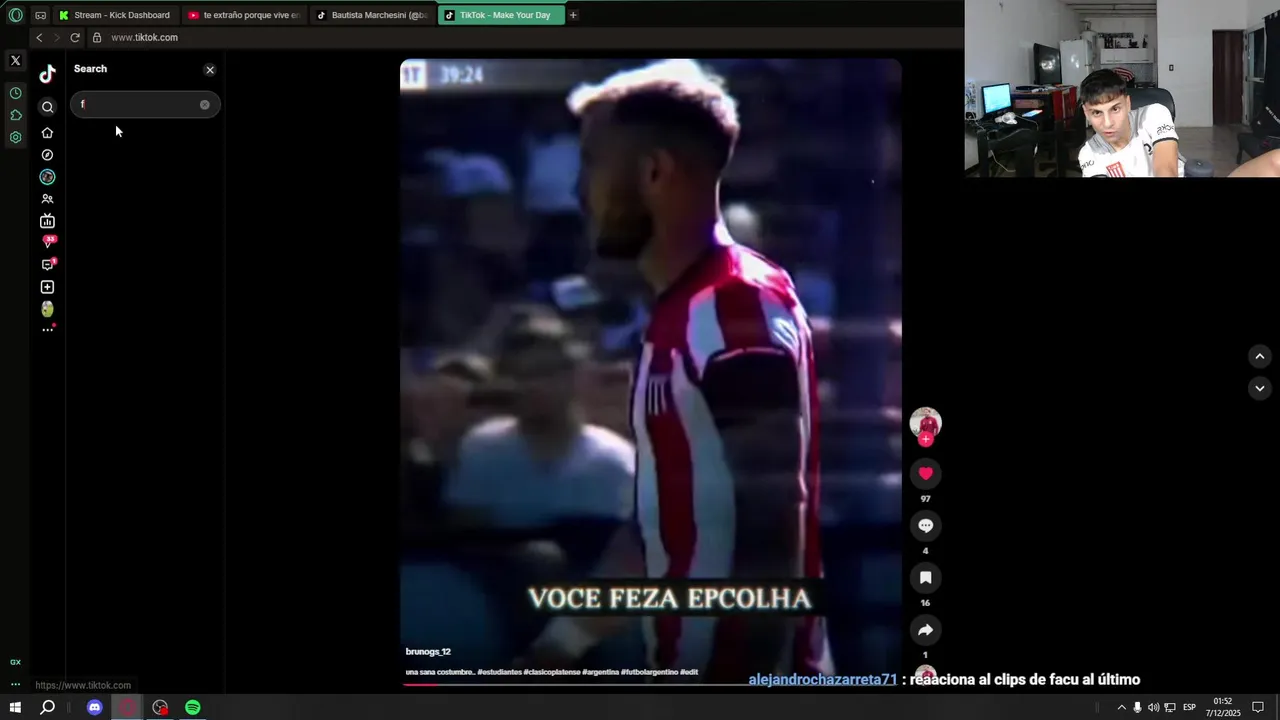
Task: Skip to the next video with down arrow
Action: (x=1260, y=388)
